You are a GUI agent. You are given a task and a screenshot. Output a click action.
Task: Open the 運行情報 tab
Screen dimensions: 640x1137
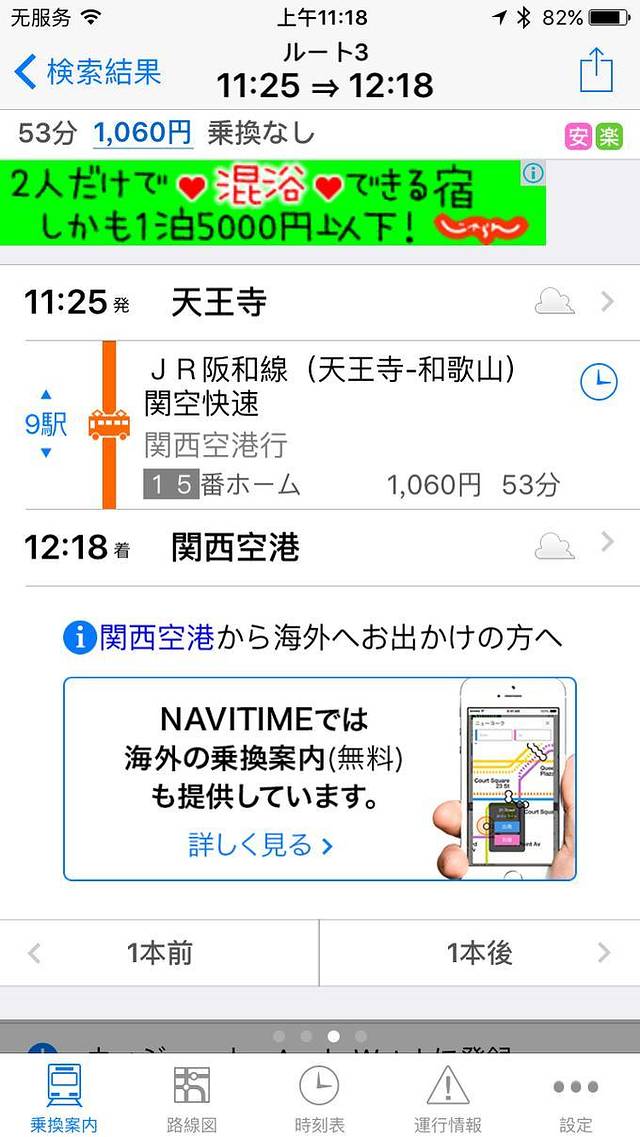coord(448,1097)
